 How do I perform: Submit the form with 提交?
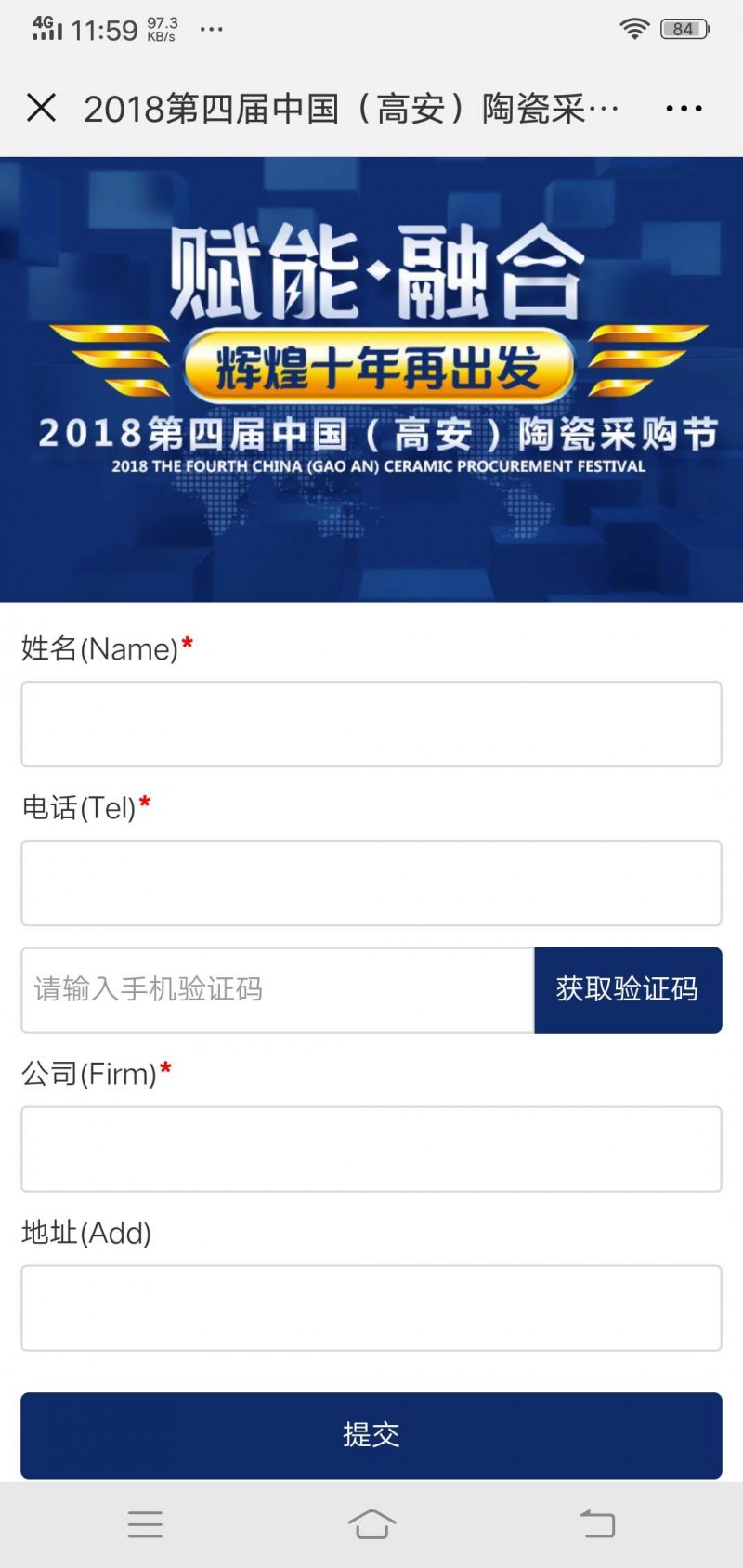(x=371, y=1434)
